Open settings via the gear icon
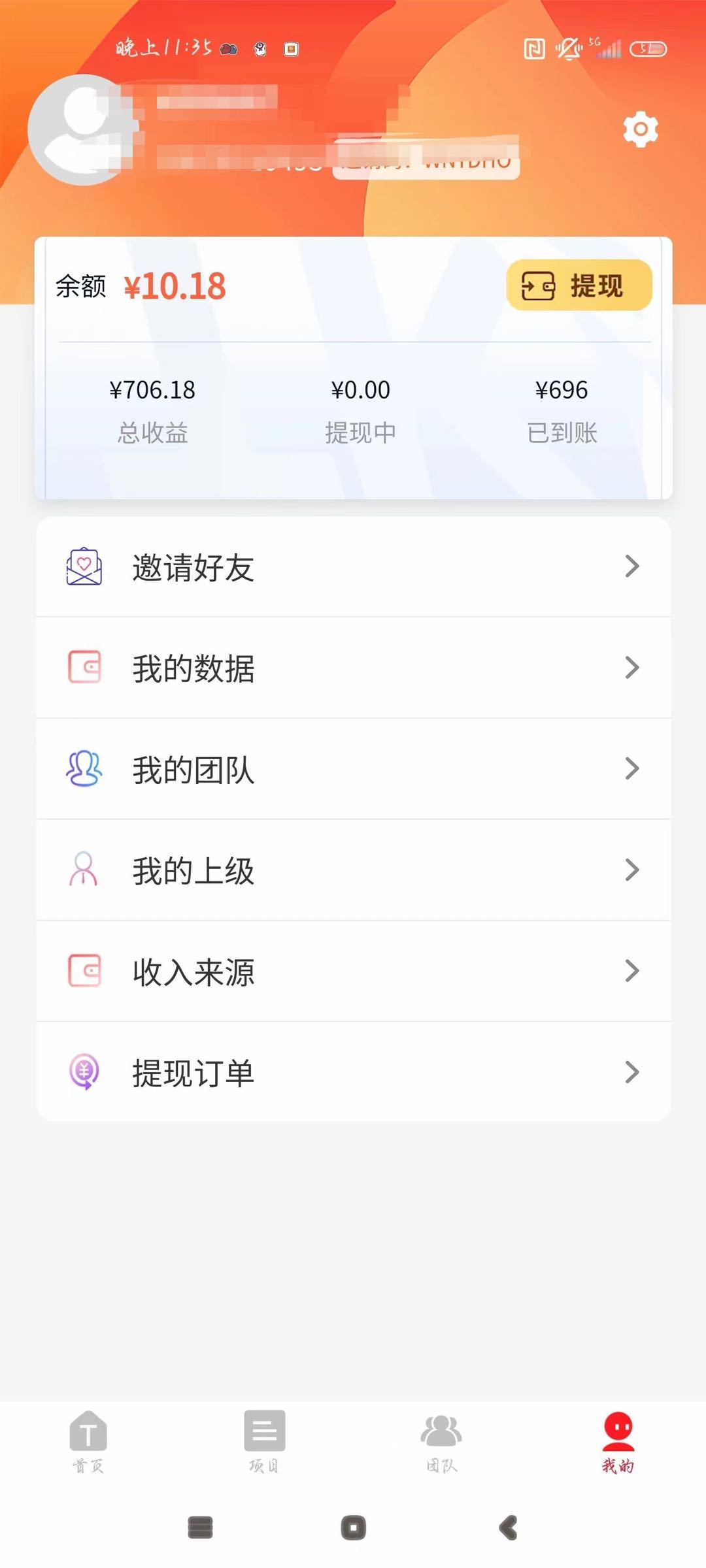The height and width of the screenshot is (1568, 706). 641,129
